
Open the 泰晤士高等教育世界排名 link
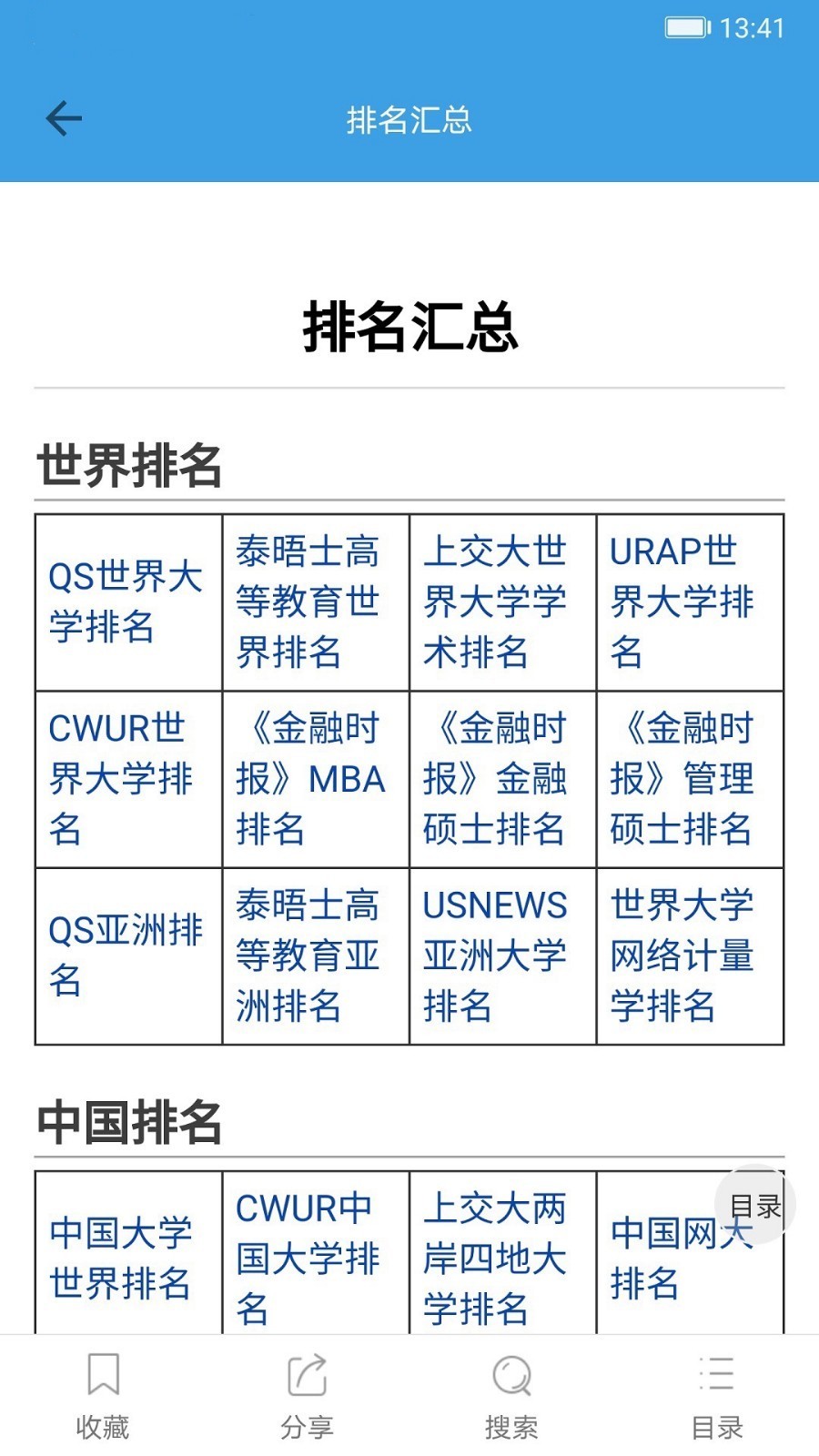click(x=308, y=602)
